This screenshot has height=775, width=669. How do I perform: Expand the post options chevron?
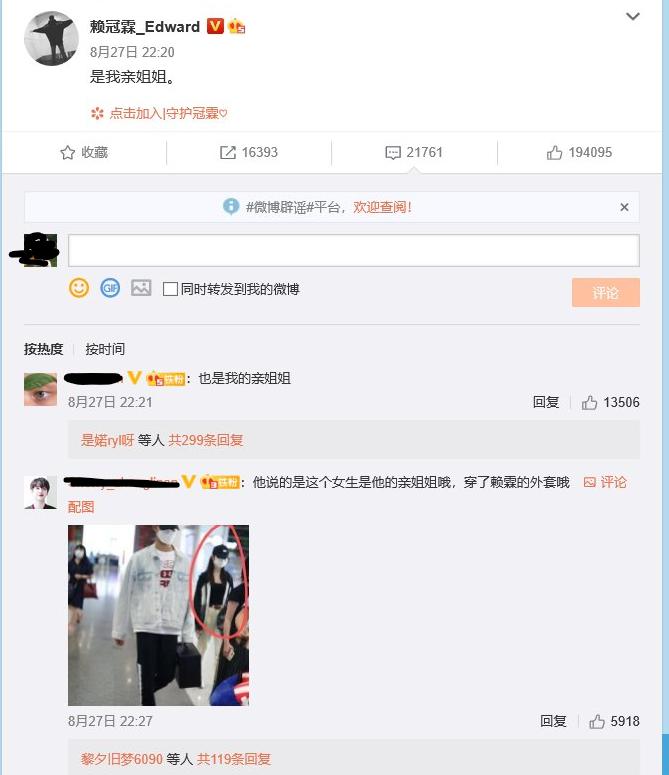click(x=632, y=17)
